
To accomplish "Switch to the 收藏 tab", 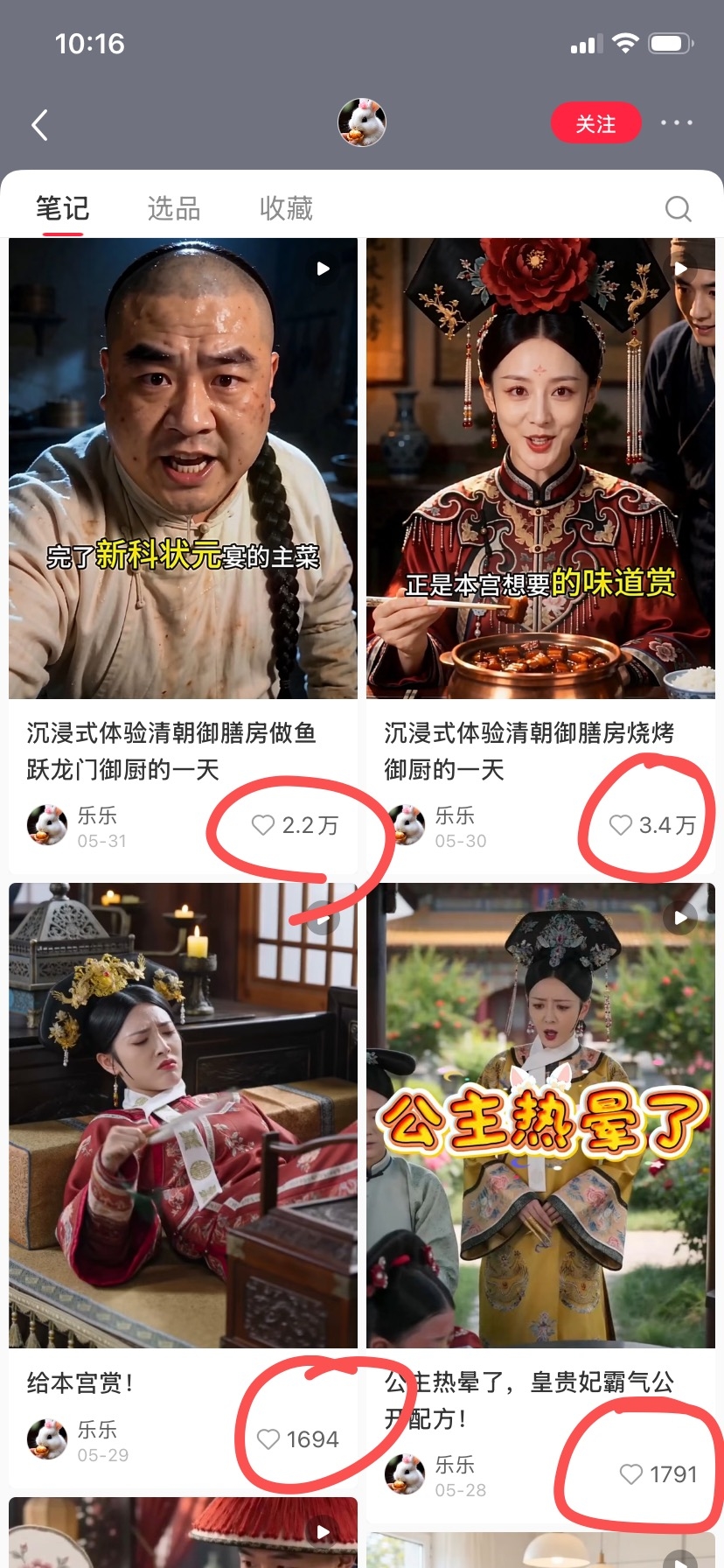I will [x=286, y=208].
